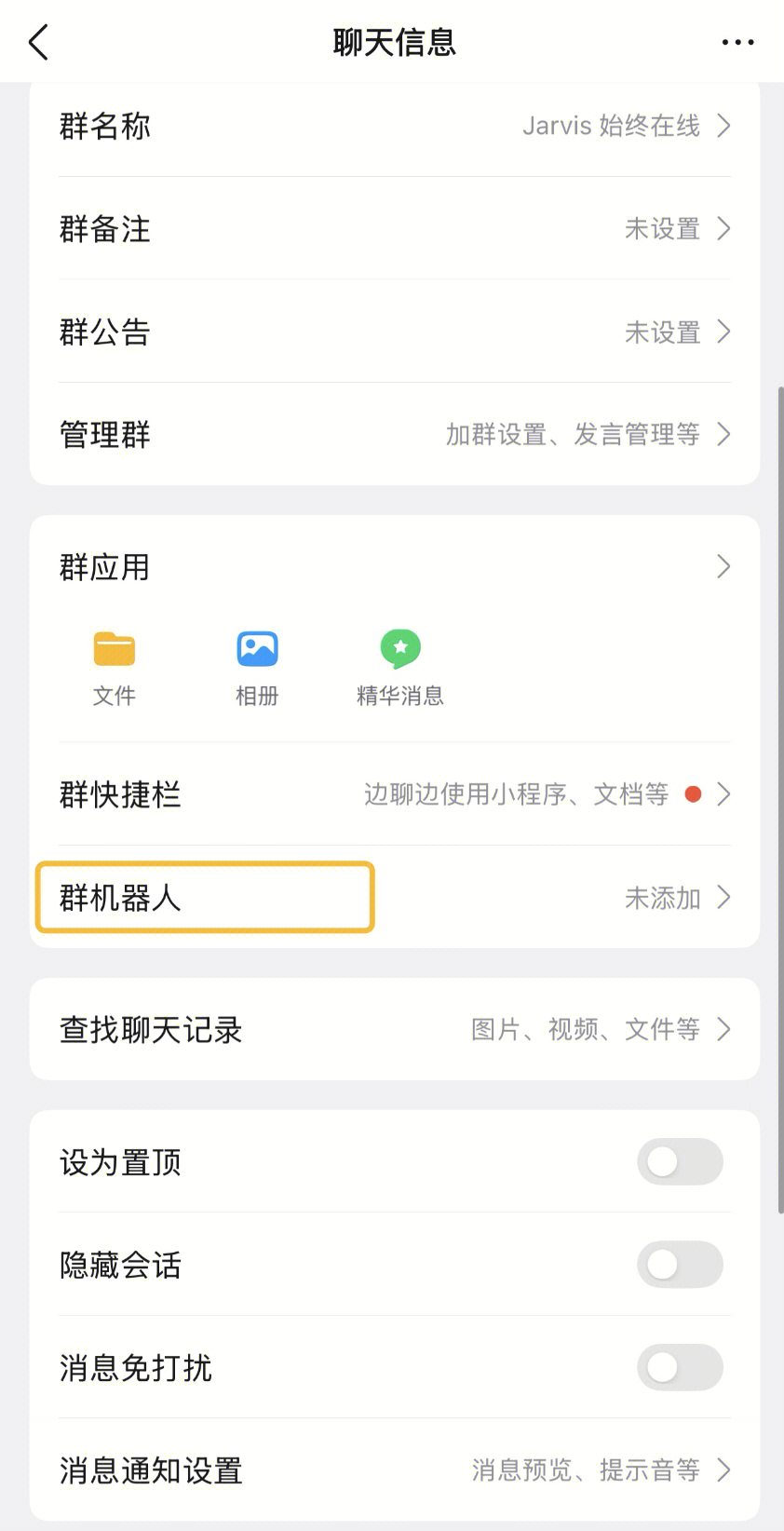Image resolution: width=784 pixels, height=1531 pixels.
Task: Open 群名称 row to edit name
Action: [394, 126]
